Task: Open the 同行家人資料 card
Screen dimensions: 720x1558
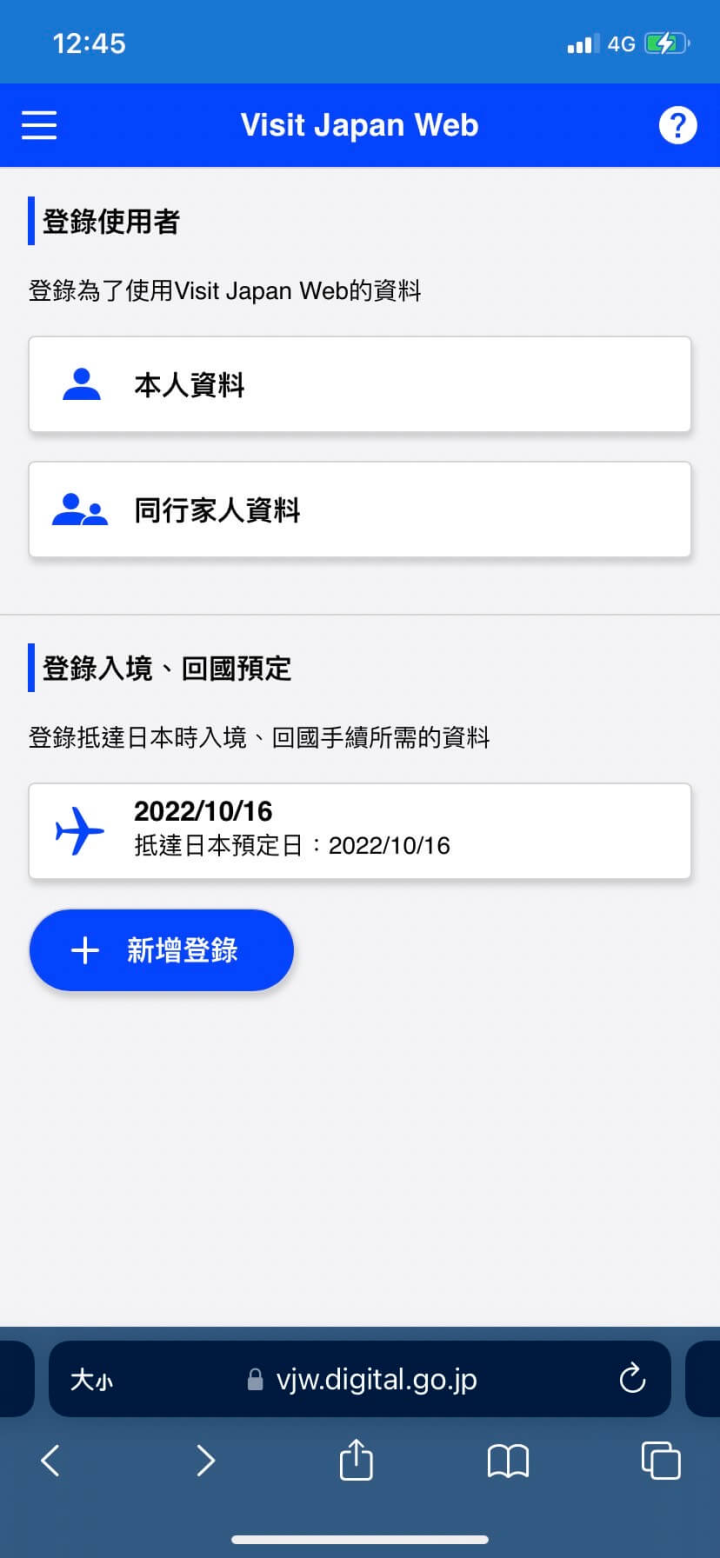Action: 360,510
